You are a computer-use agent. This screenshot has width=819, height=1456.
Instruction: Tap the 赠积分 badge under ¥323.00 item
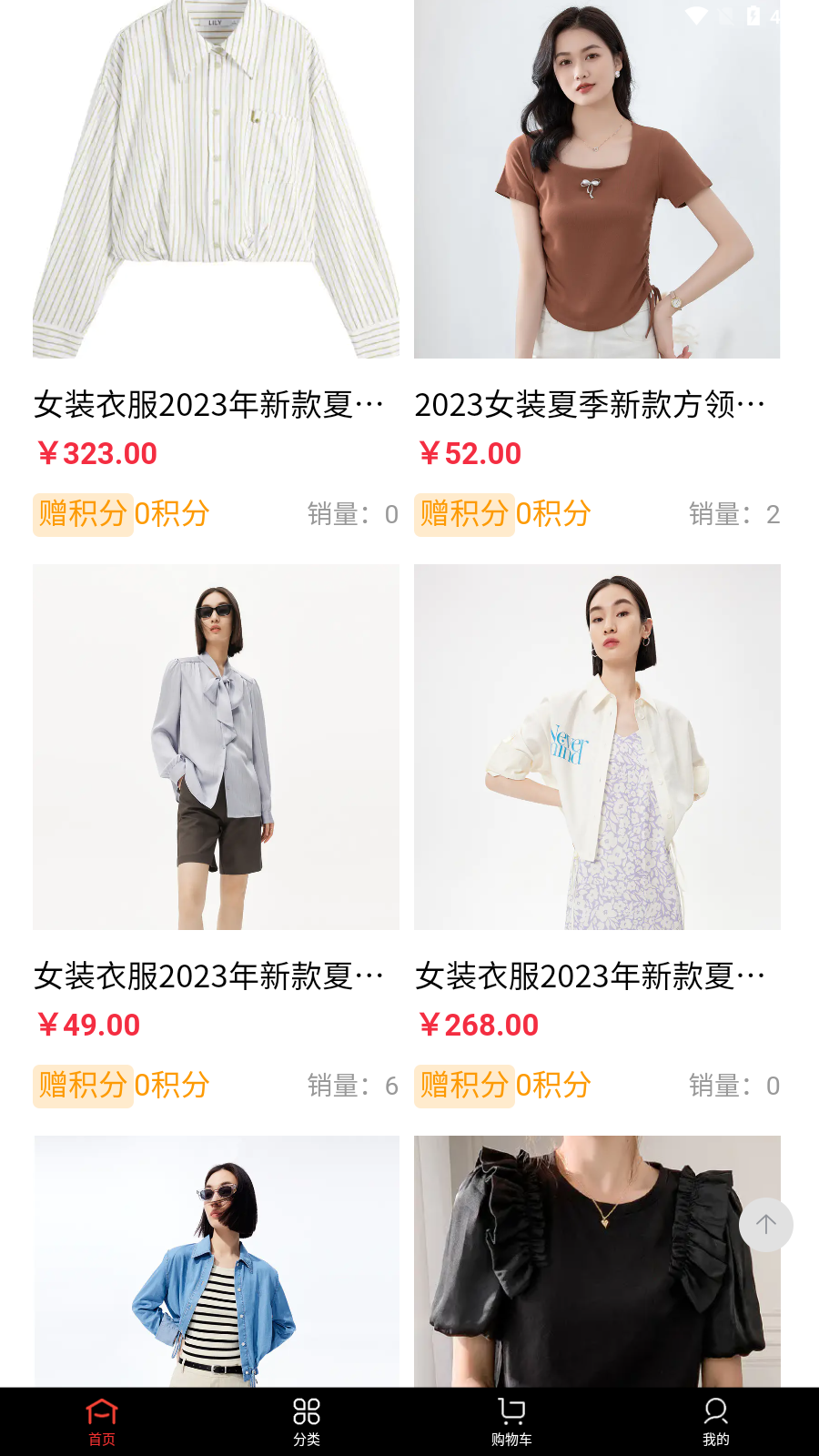click(82, 514)
